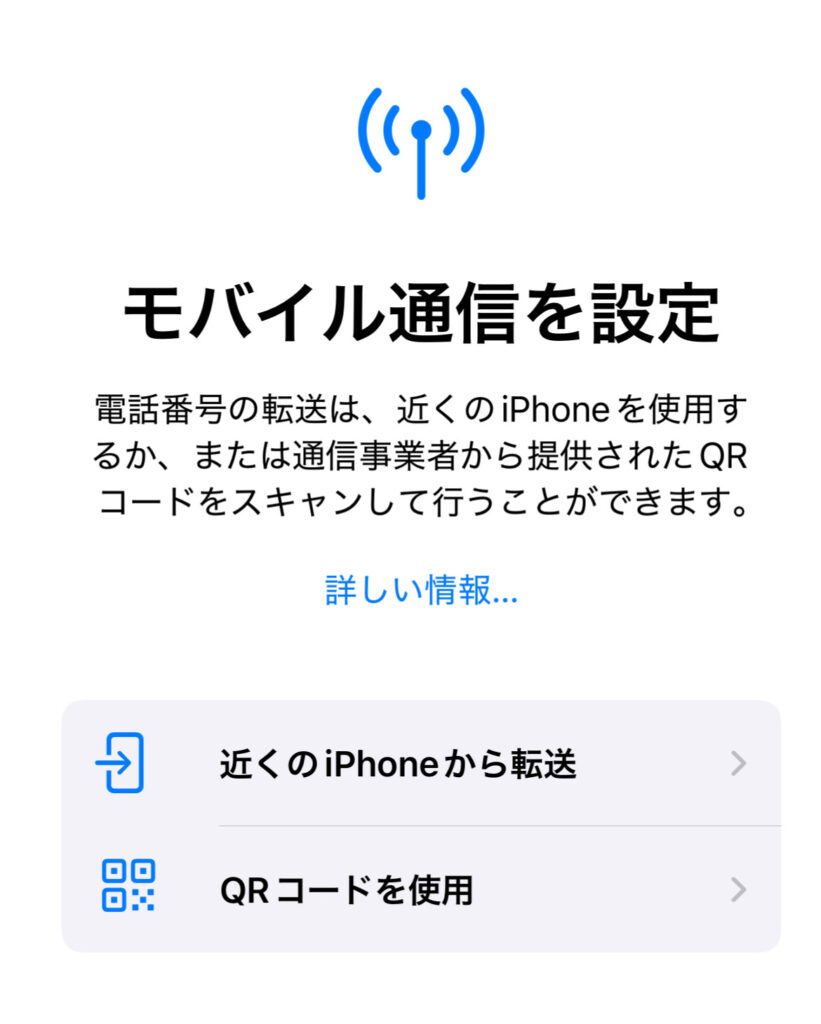Open 詳しい情報... for more details
The image size is (821, 1024).
coord(420,590)
